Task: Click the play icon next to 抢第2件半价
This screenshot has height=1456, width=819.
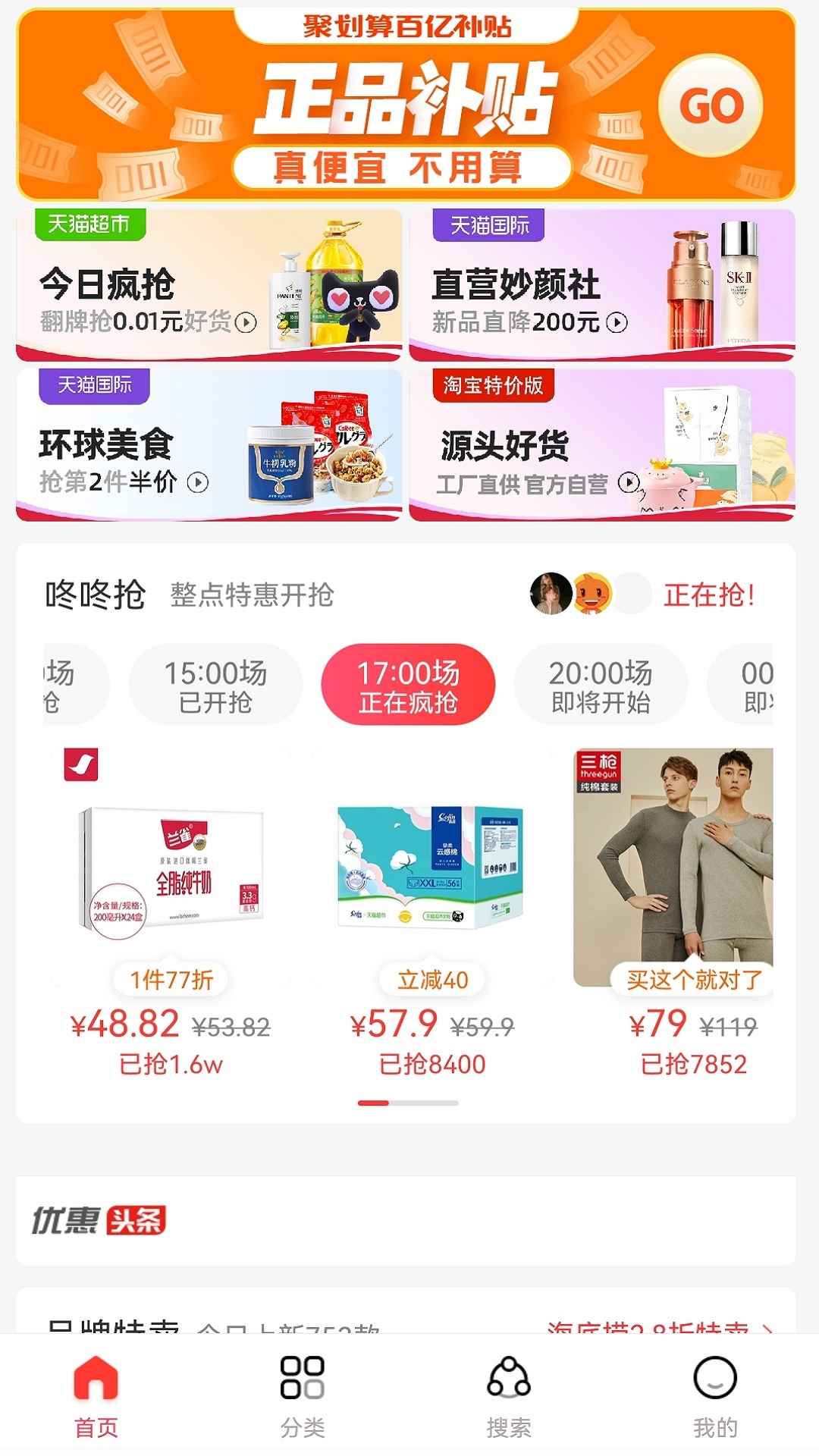Action: click(x=199, y=482)
